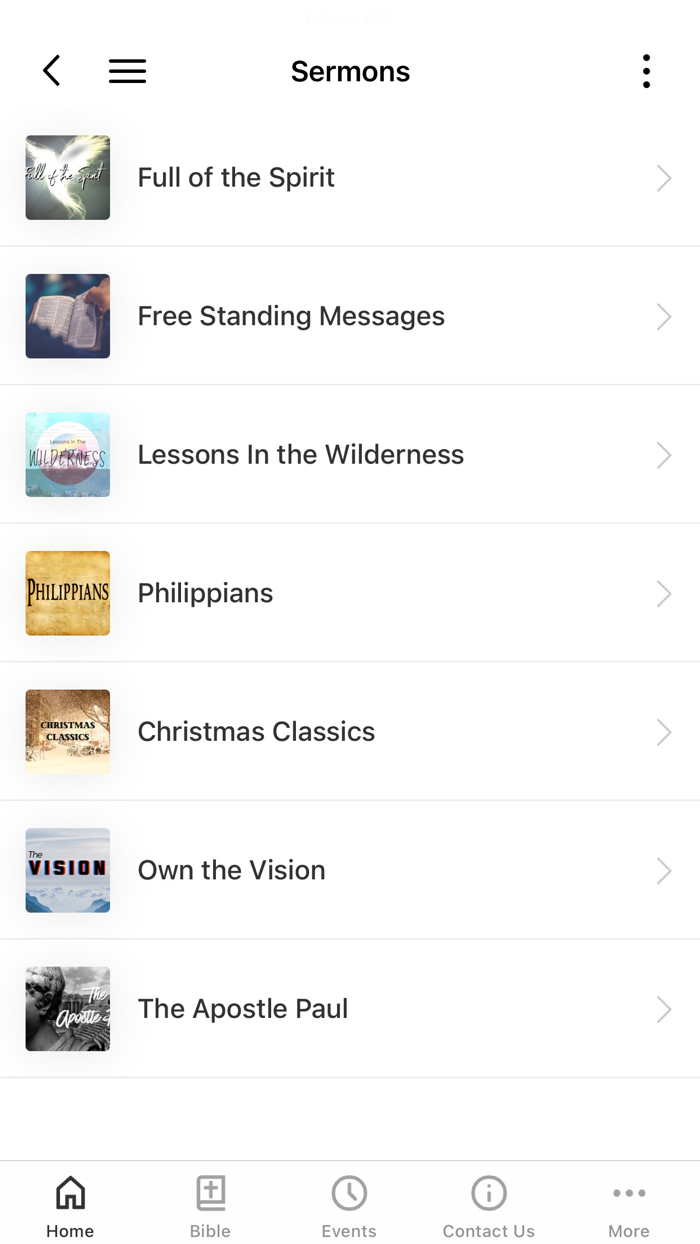Open the Full of the Spirit series

click(x=350, y=178)
